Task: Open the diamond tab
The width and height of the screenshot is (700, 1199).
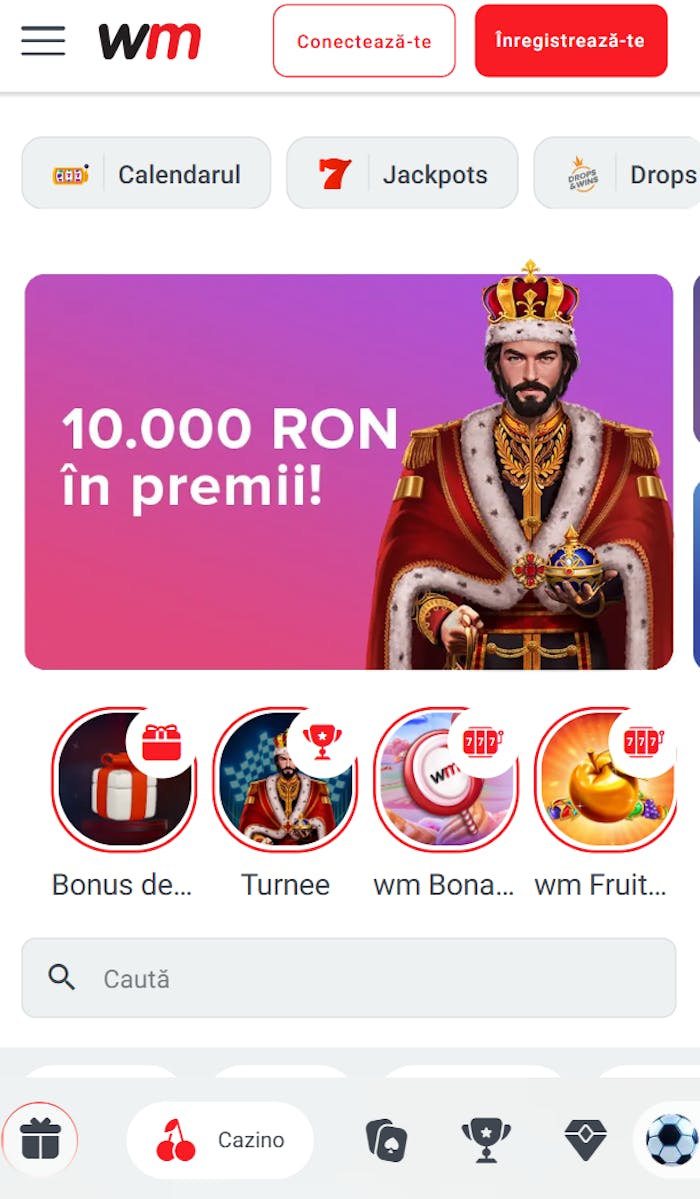Action: [x=586, y=1140]
